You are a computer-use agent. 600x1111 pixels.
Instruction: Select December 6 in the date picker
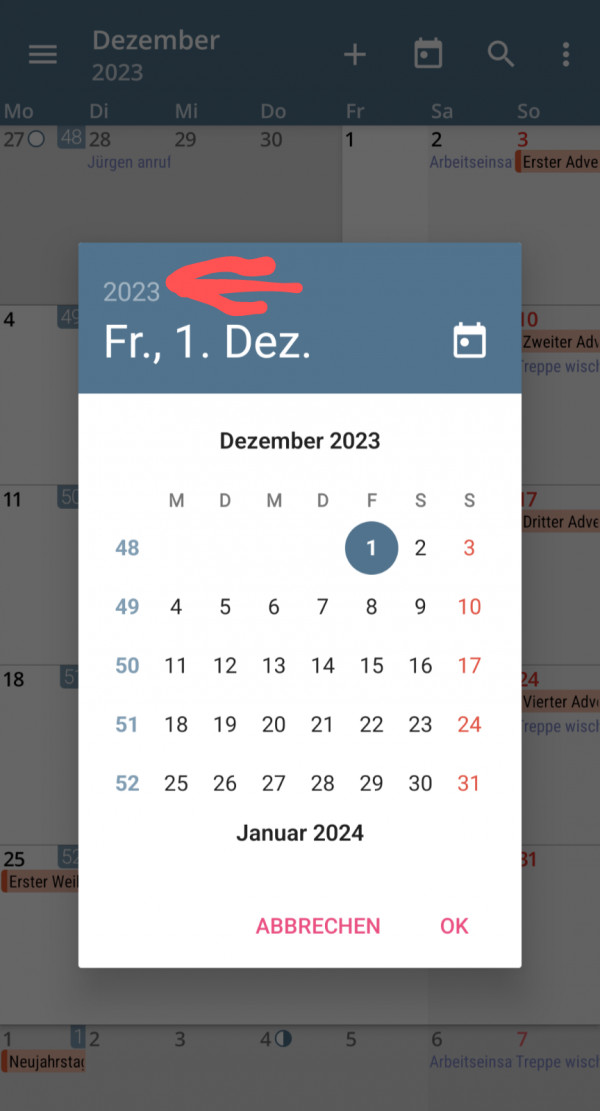(x=273, y=607)
